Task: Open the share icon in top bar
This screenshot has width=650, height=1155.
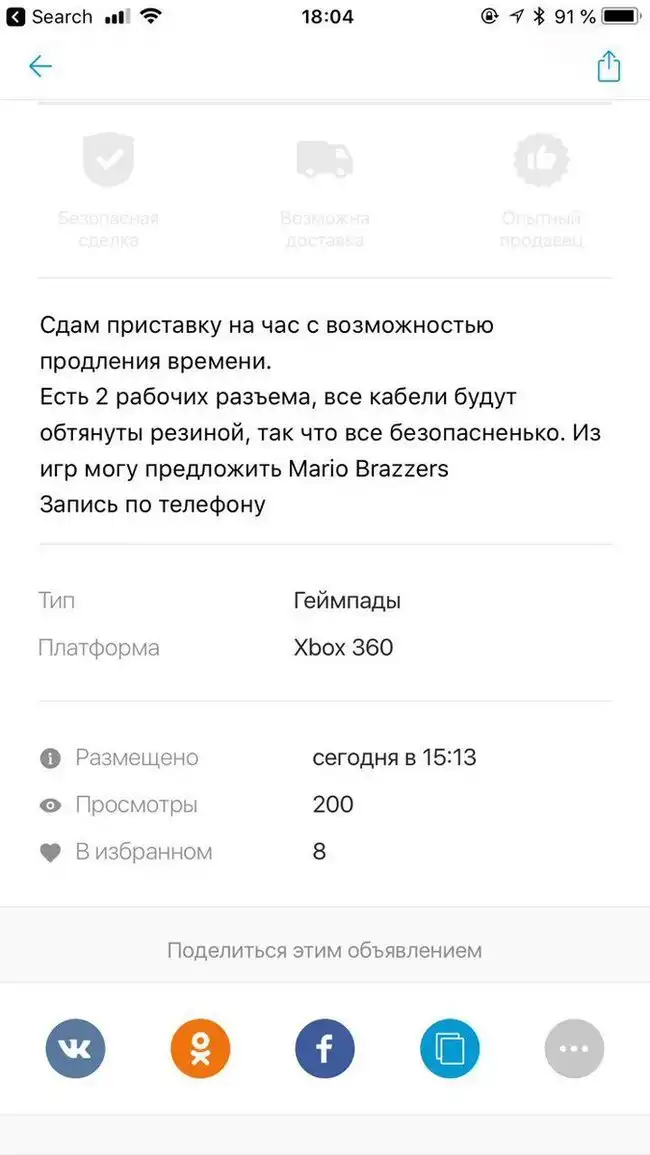Action: pyautogui.click(x=608, y=67)
